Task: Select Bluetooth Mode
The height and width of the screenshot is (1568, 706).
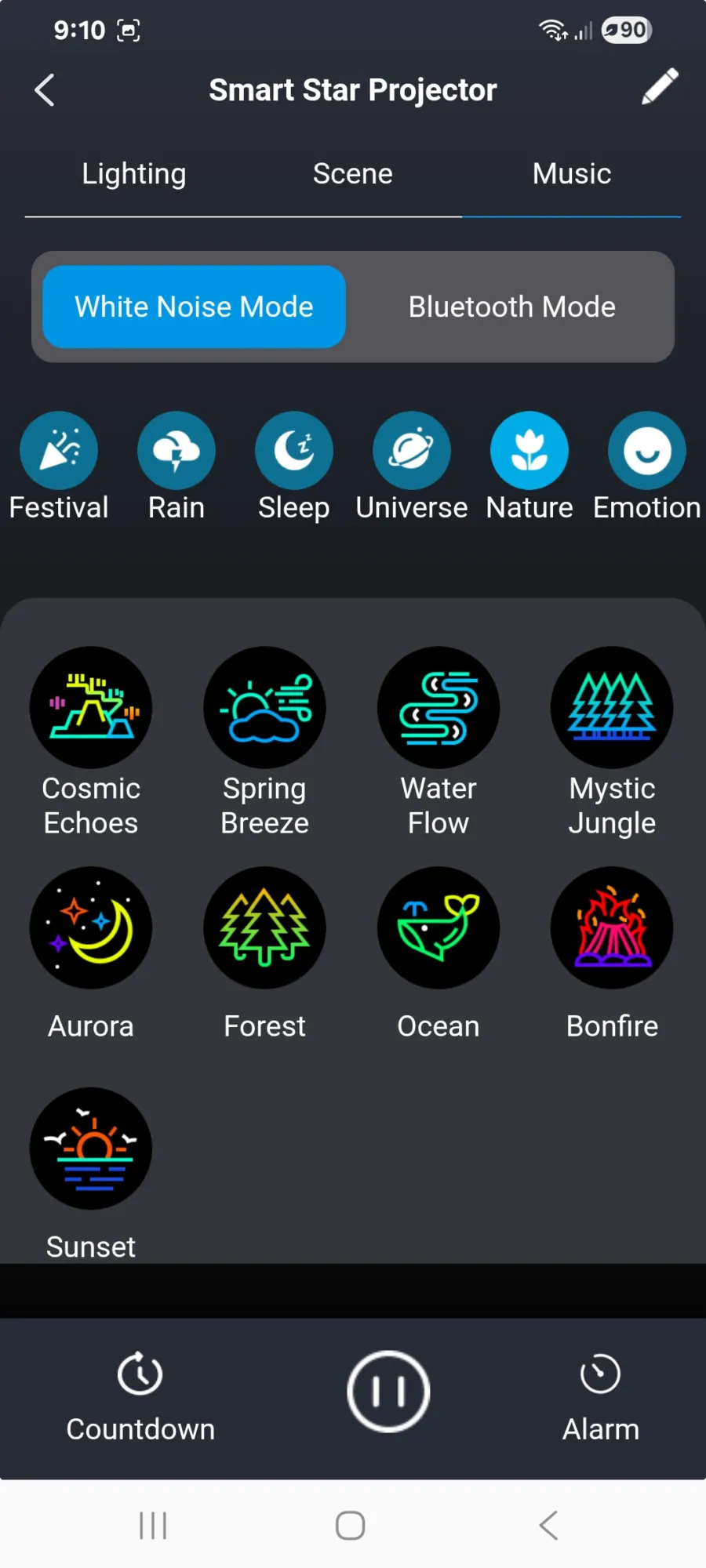Action: [x=511, y=307]
